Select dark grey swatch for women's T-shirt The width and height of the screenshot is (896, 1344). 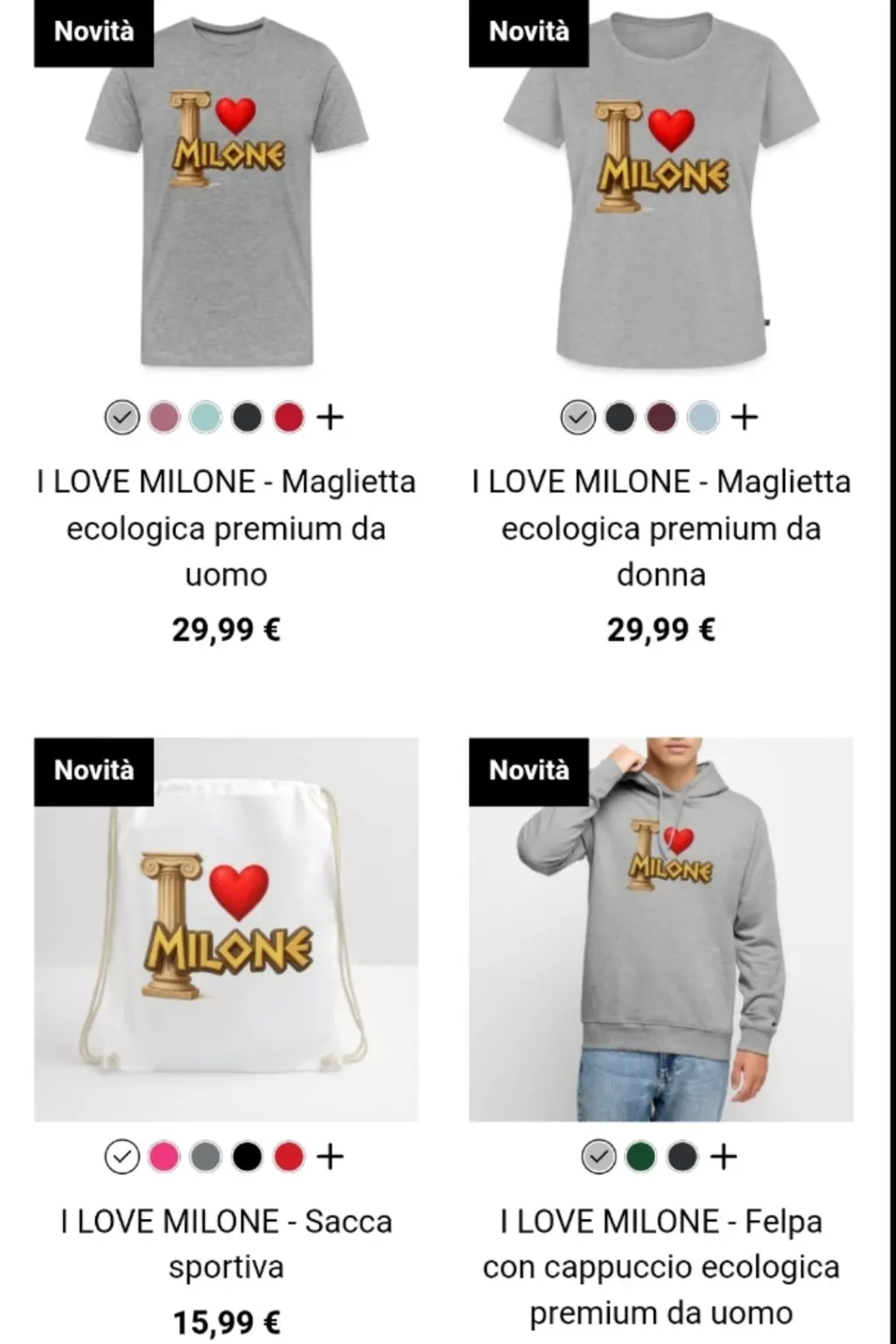pos(619,417)
